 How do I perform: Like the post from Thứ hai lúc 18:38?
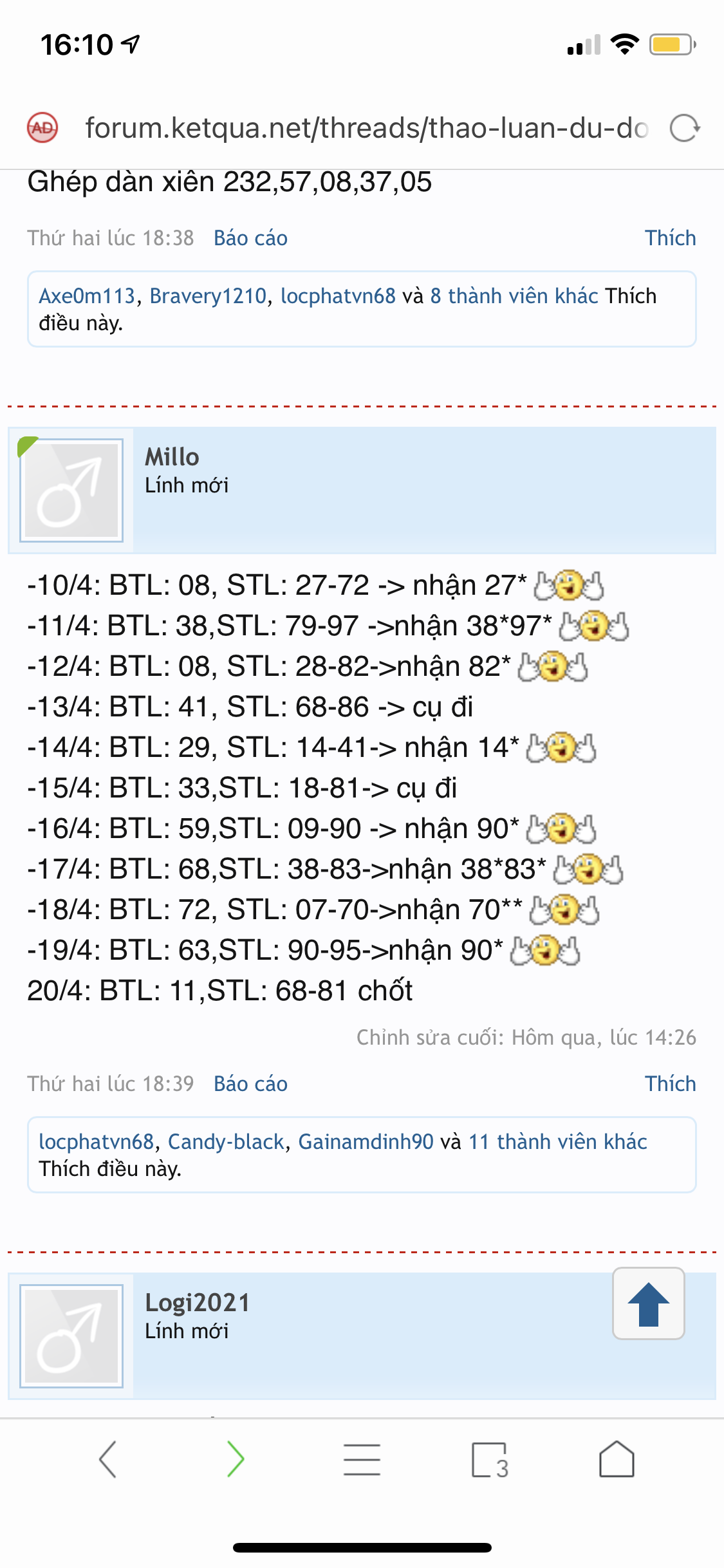(670, 238)
